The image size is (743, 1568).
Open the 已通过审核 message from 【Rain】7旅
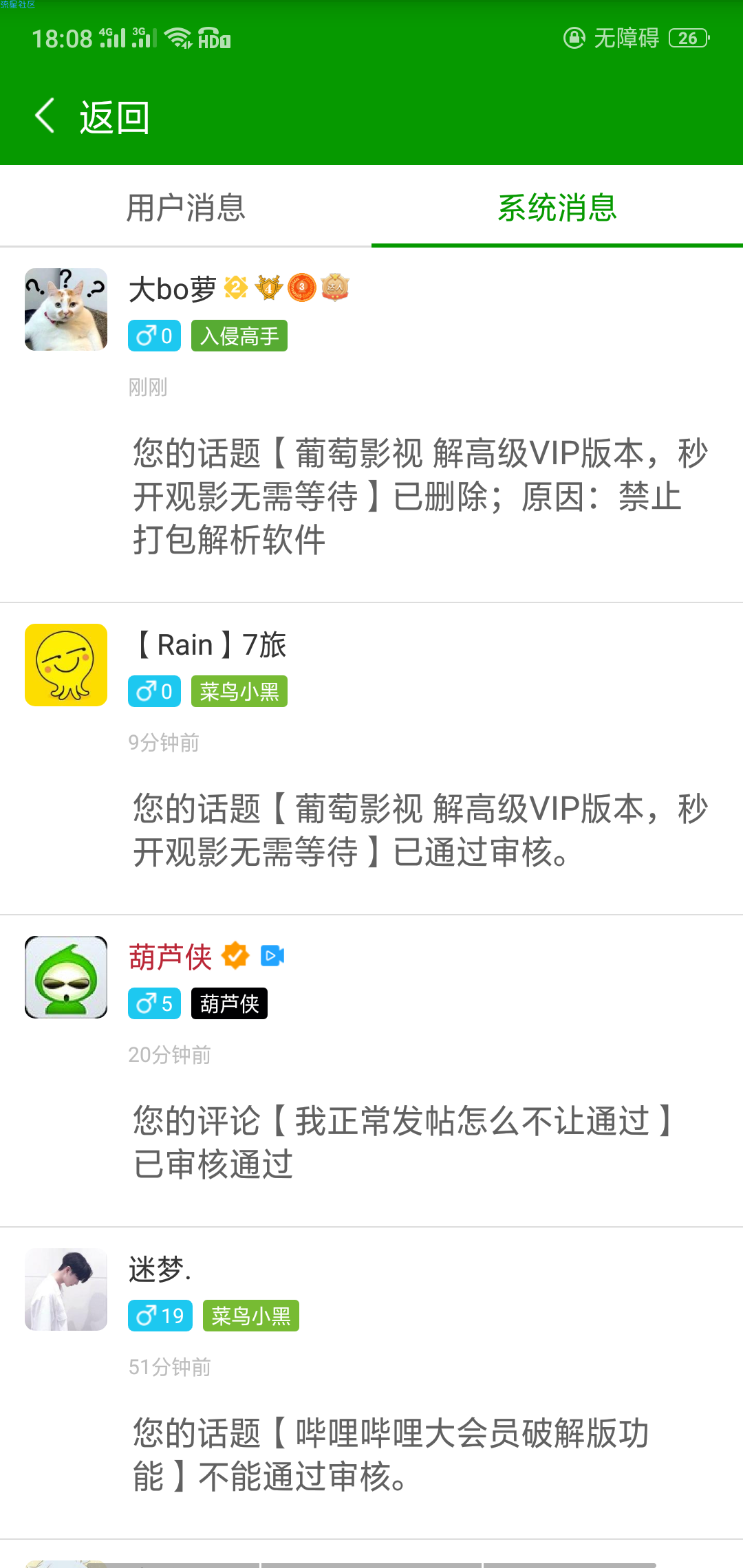click(420, 830)
